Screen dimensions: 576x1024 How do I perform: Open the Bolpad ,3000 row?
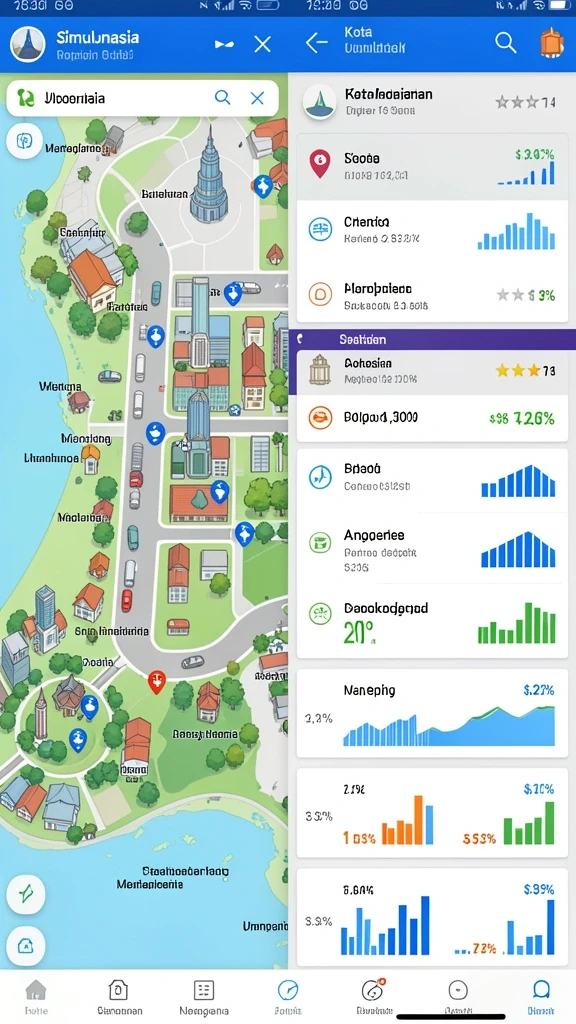pyautogui.click(x=432, y=418)
